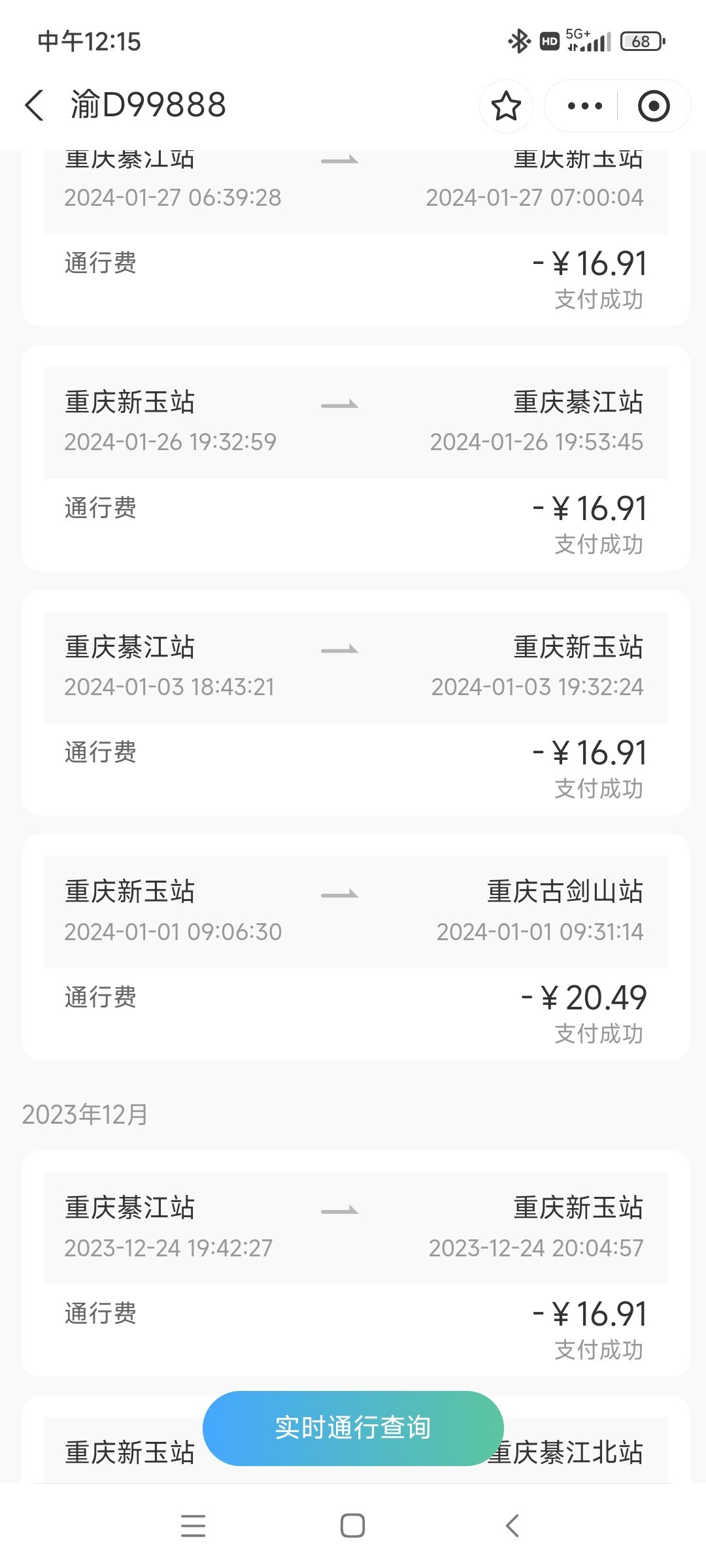The height and width of the screenshot is (1568, 706).
Task: Open the 2024-01-26 19:32:59 toll record
Action: (356, 457)
